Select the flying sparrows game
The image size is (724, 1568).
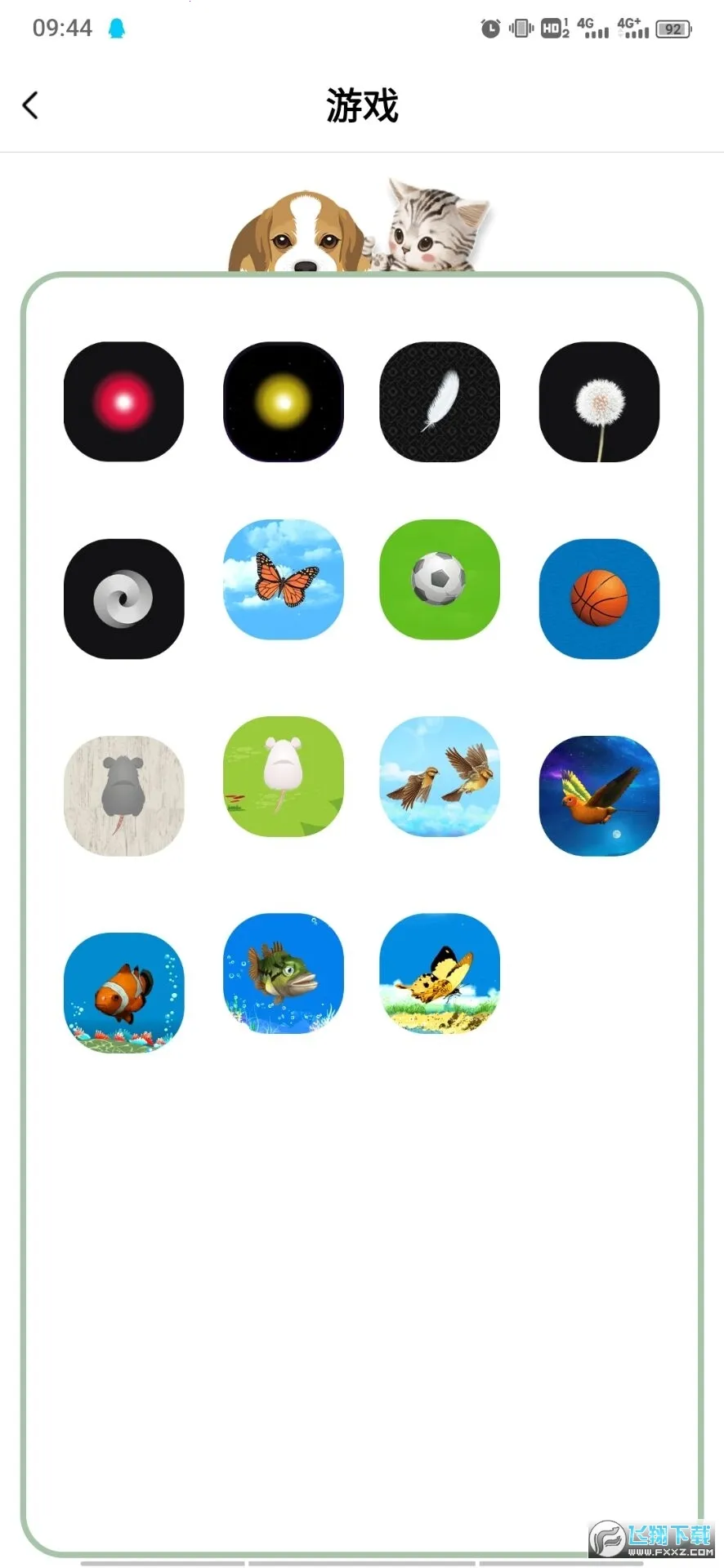439,777
